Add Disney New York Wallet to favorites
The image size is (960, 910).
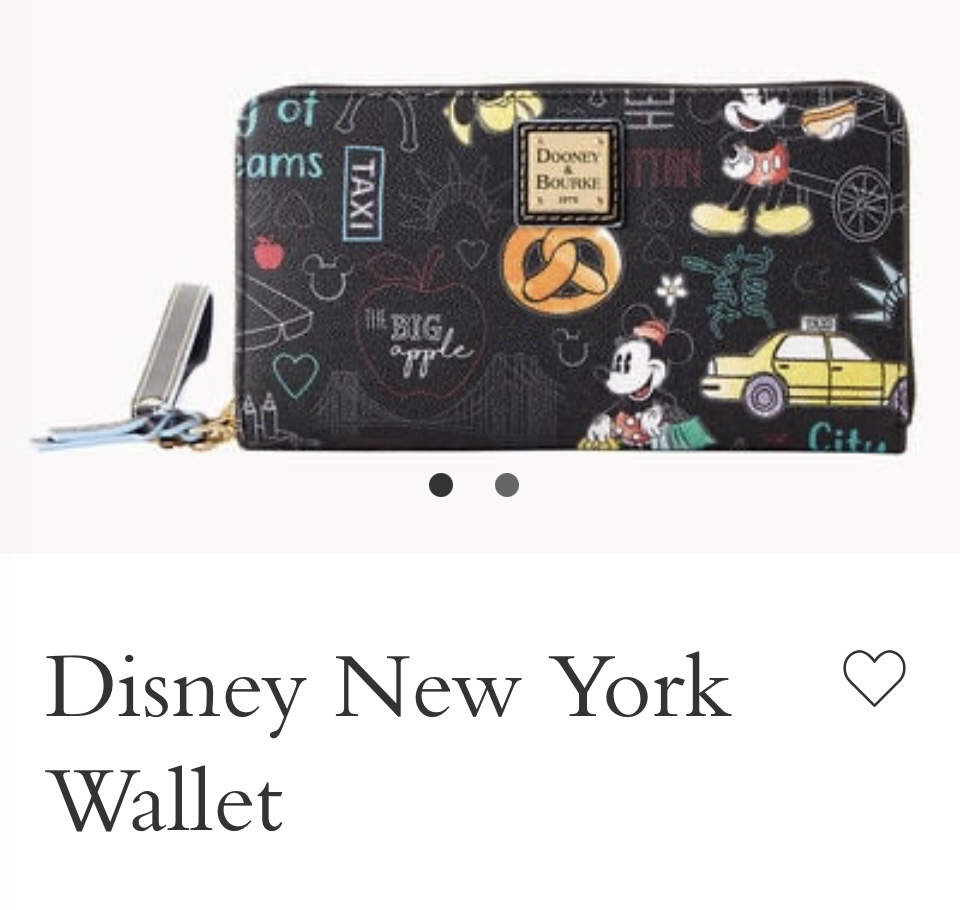(x=874, y=678)
